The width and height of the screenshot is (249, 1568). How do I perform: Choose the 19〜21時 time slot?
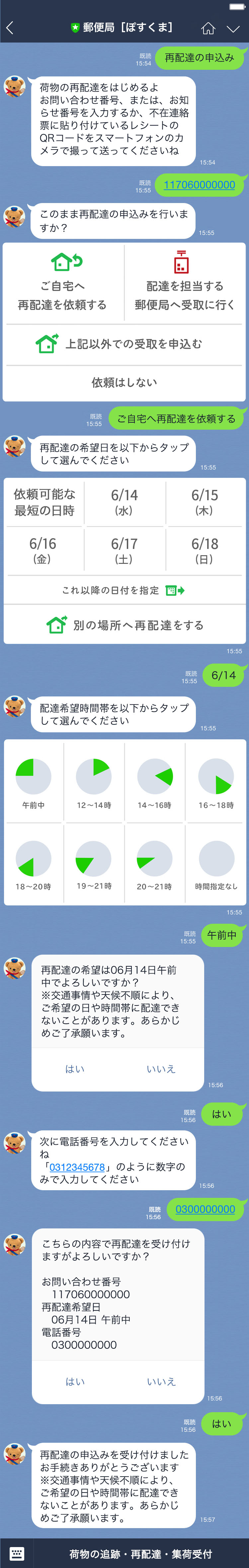[94, 864]
